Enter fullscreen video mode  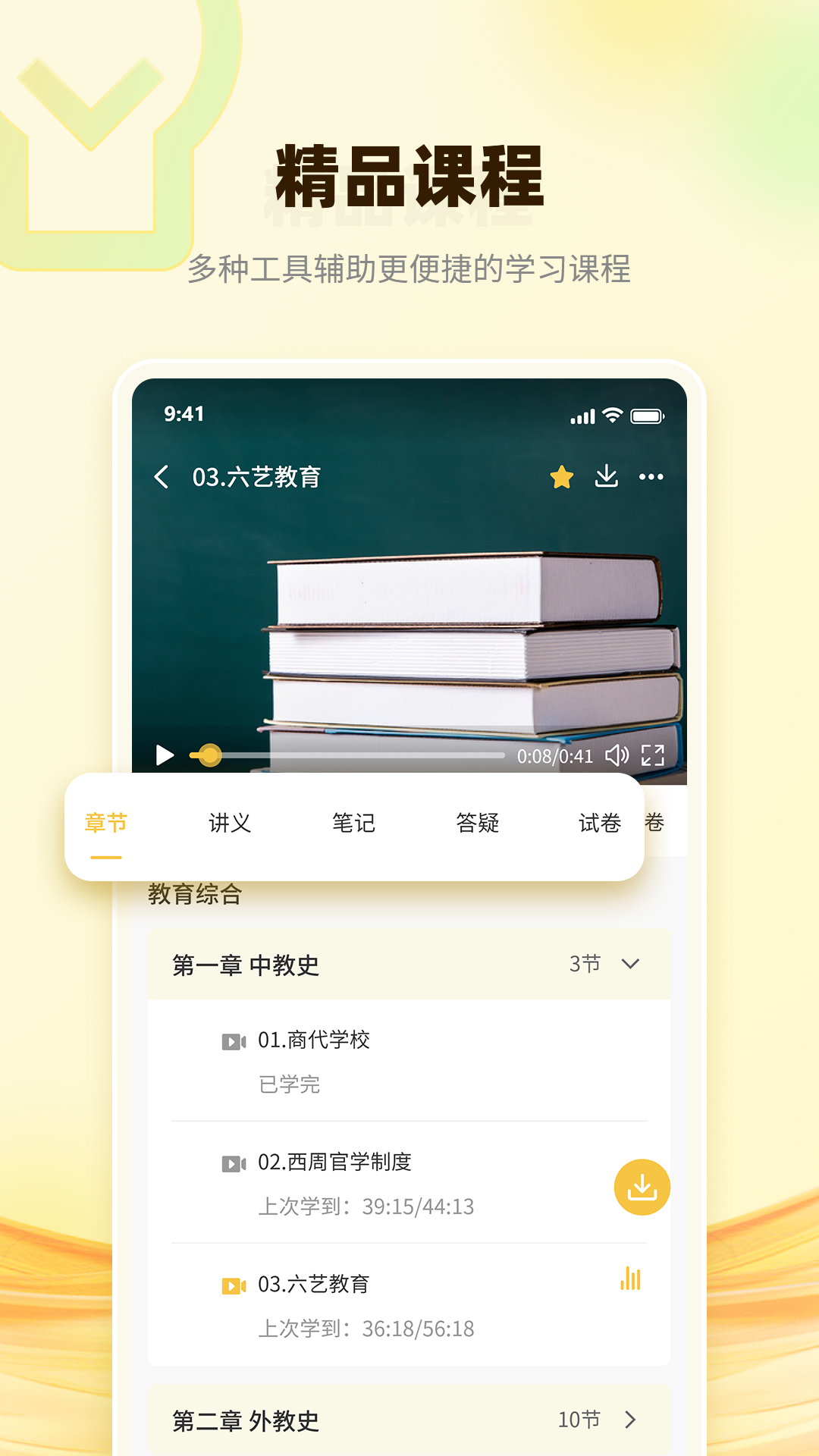tap(653, 755)
